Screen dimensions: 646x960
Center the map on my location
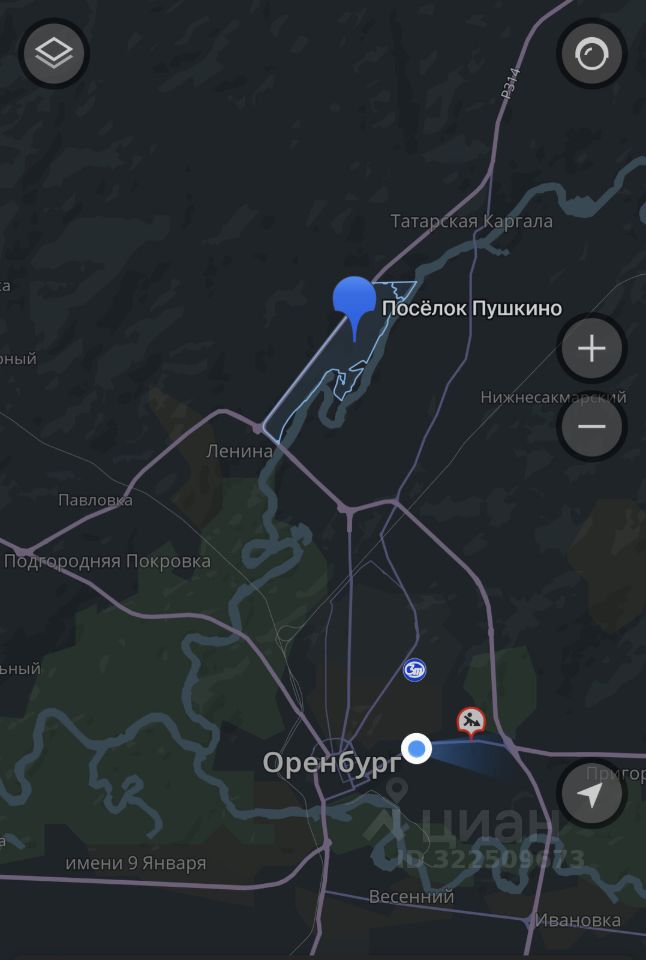592,795
